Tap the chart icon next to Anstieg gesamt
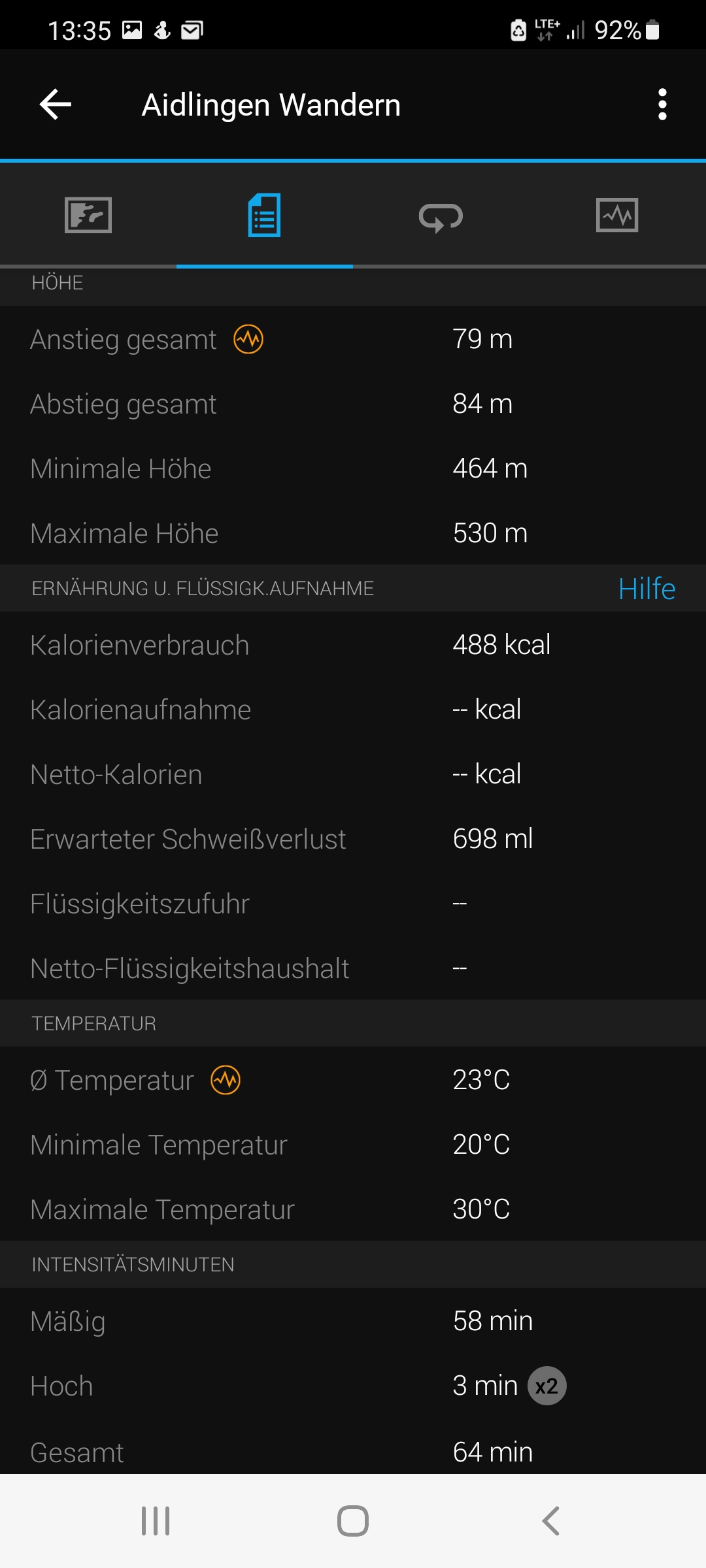This screenshot has width=706, height=1568. pos(248,339)
